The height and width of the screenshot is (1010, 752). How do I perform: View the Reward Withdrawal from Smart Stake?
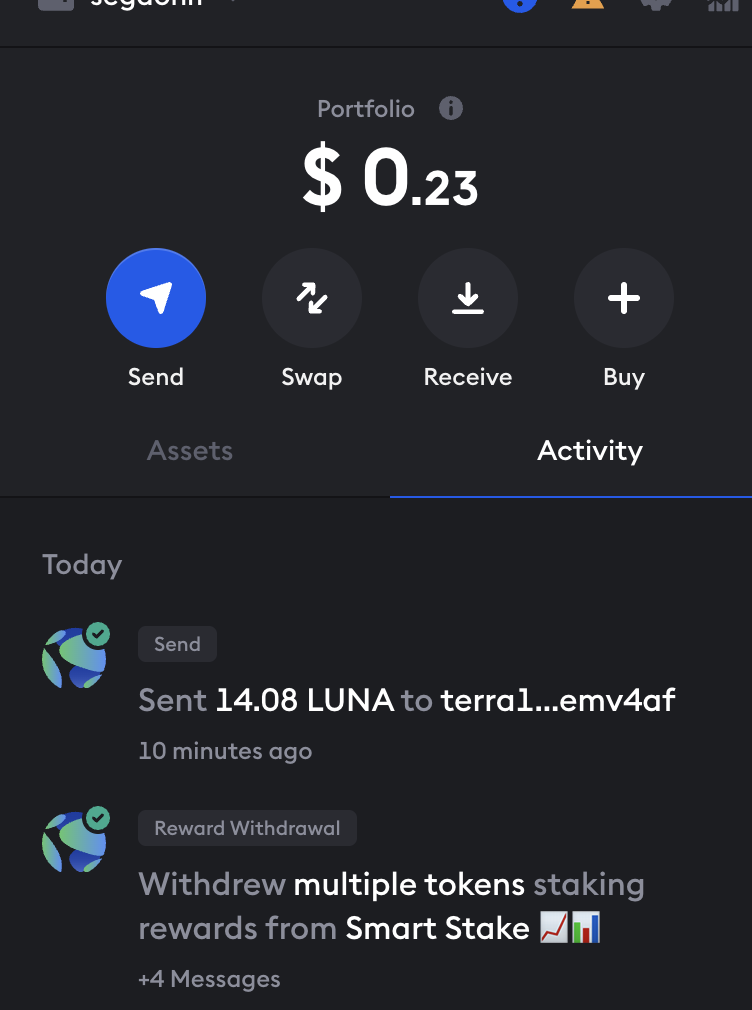(390, 906)
